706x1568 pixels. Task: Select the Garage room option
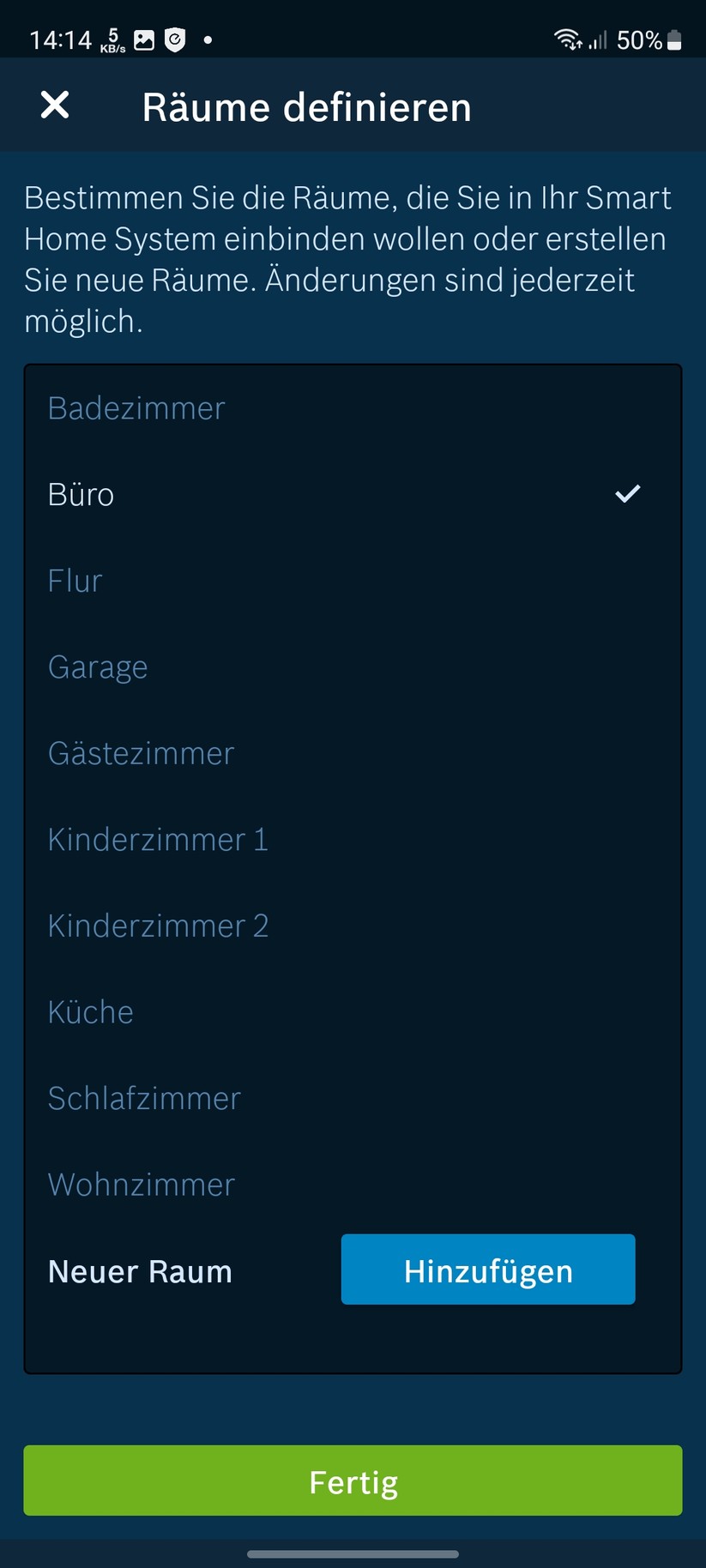pos(97,666)
